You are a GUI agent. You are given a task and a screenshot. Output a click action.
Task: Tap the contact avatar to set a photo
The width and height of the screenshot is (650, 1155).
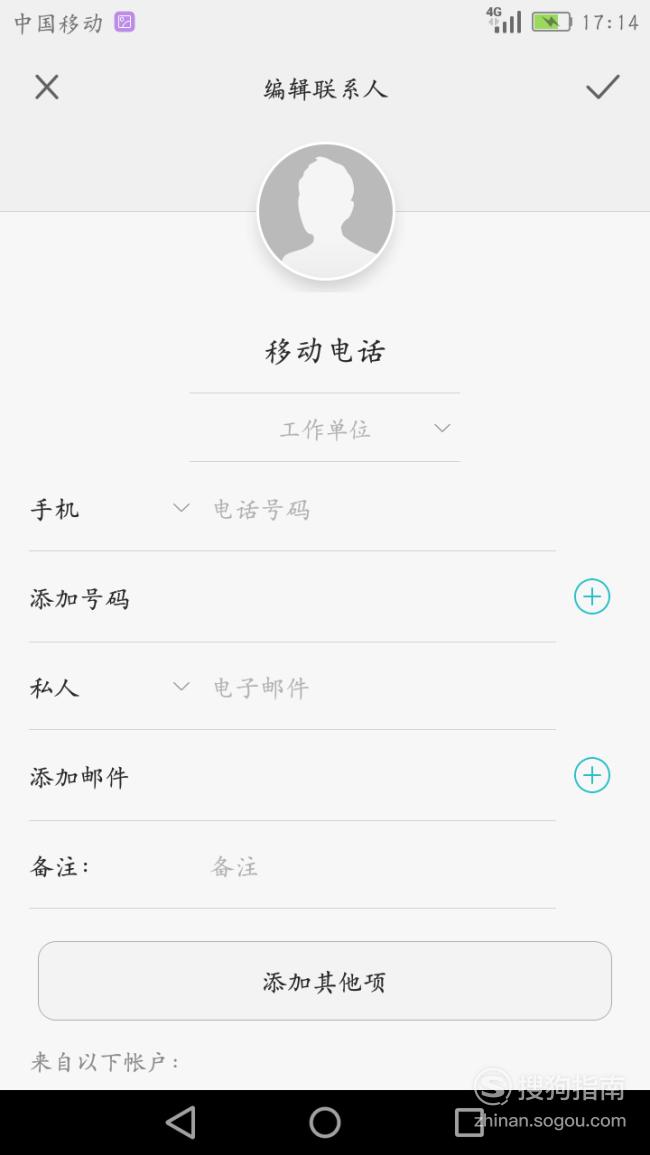coord(326,211)
